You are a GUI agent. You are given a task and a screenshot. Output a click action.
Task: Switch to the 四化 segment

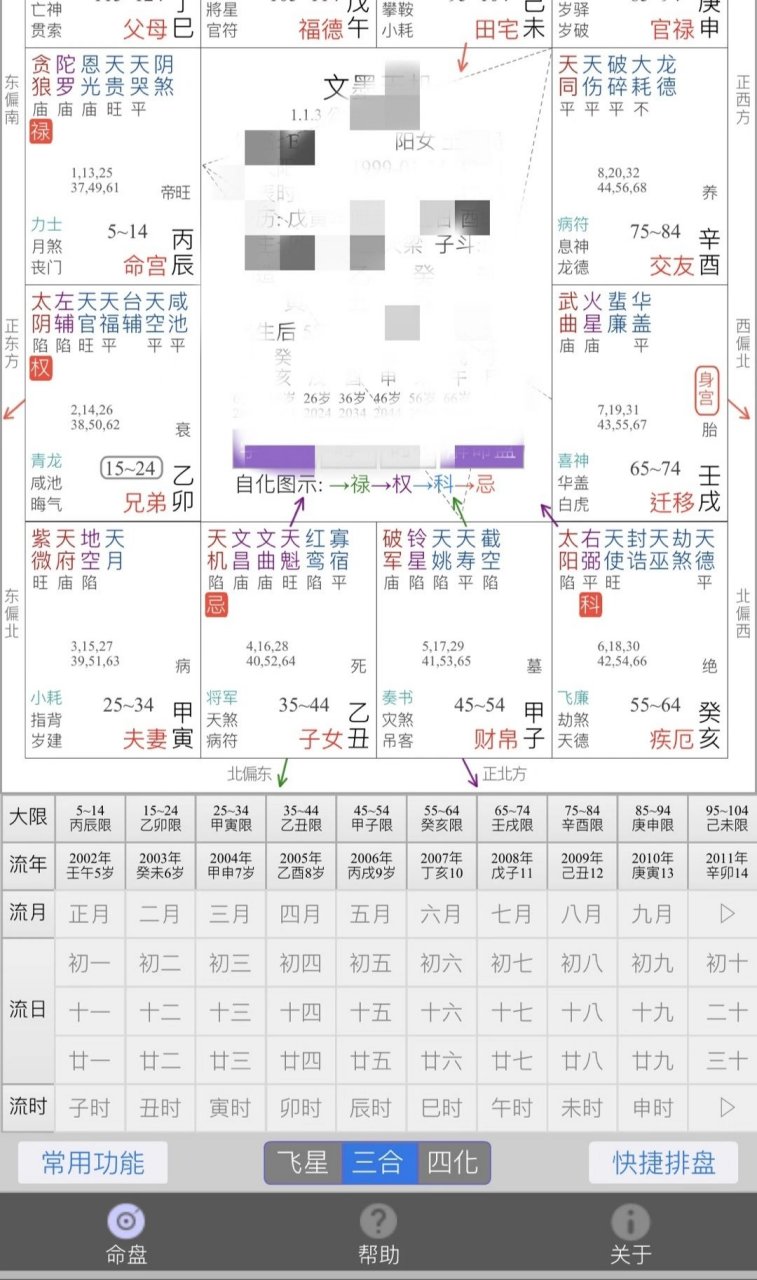coord(454,1163)
